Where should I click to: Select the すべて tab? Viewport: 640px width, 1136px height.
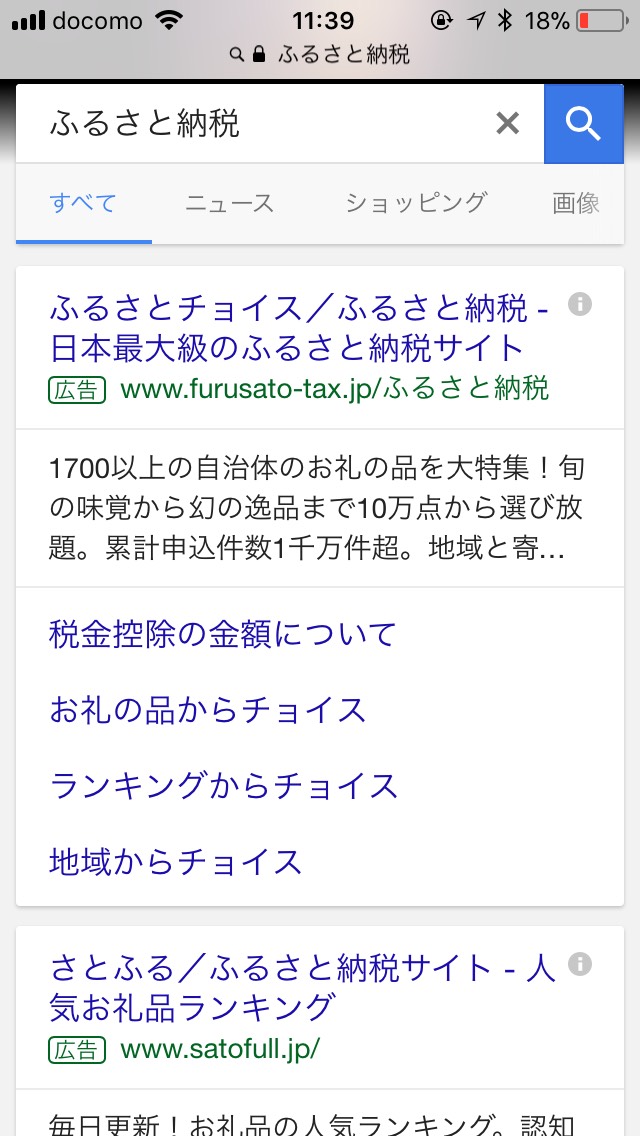(x=83, y=204)
